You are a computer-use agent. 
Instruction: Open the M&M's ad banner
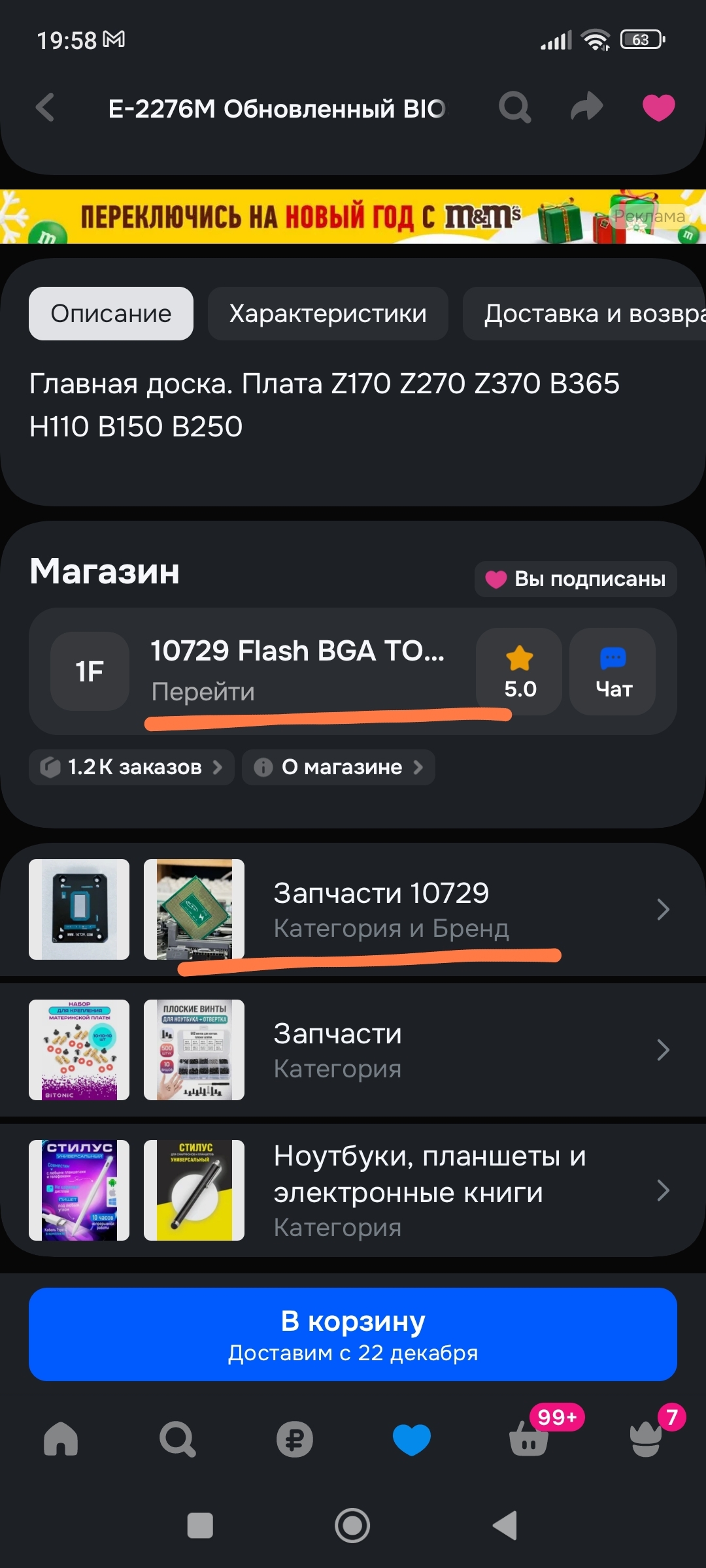353,216
